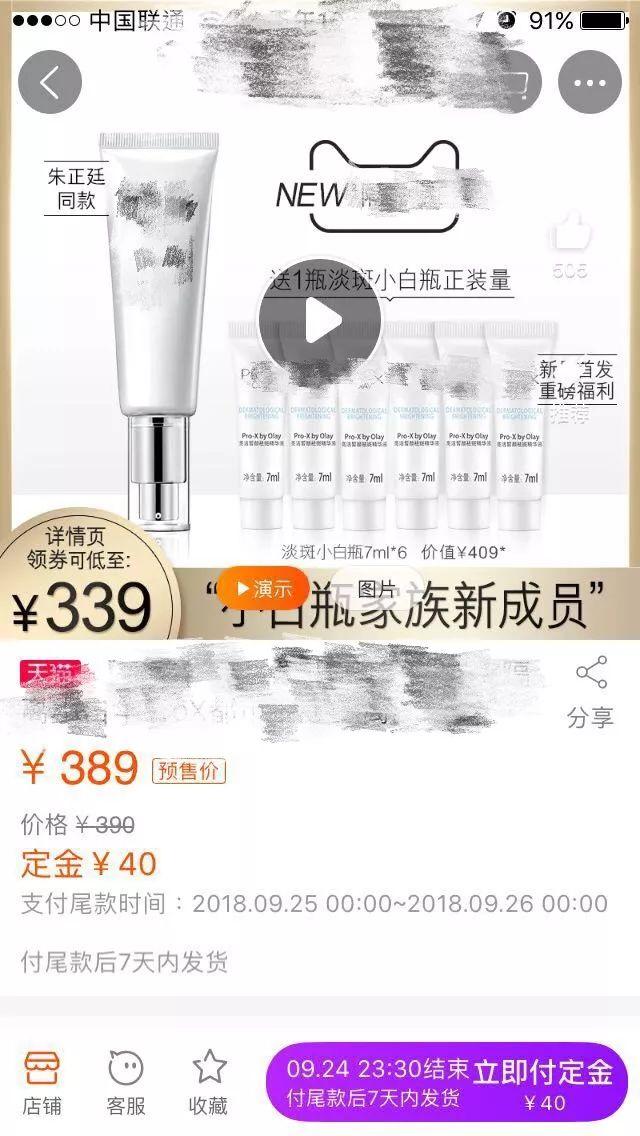This screenshot has width=640, height=1136.
Task: Play the product video
Action: click(320, 320)
